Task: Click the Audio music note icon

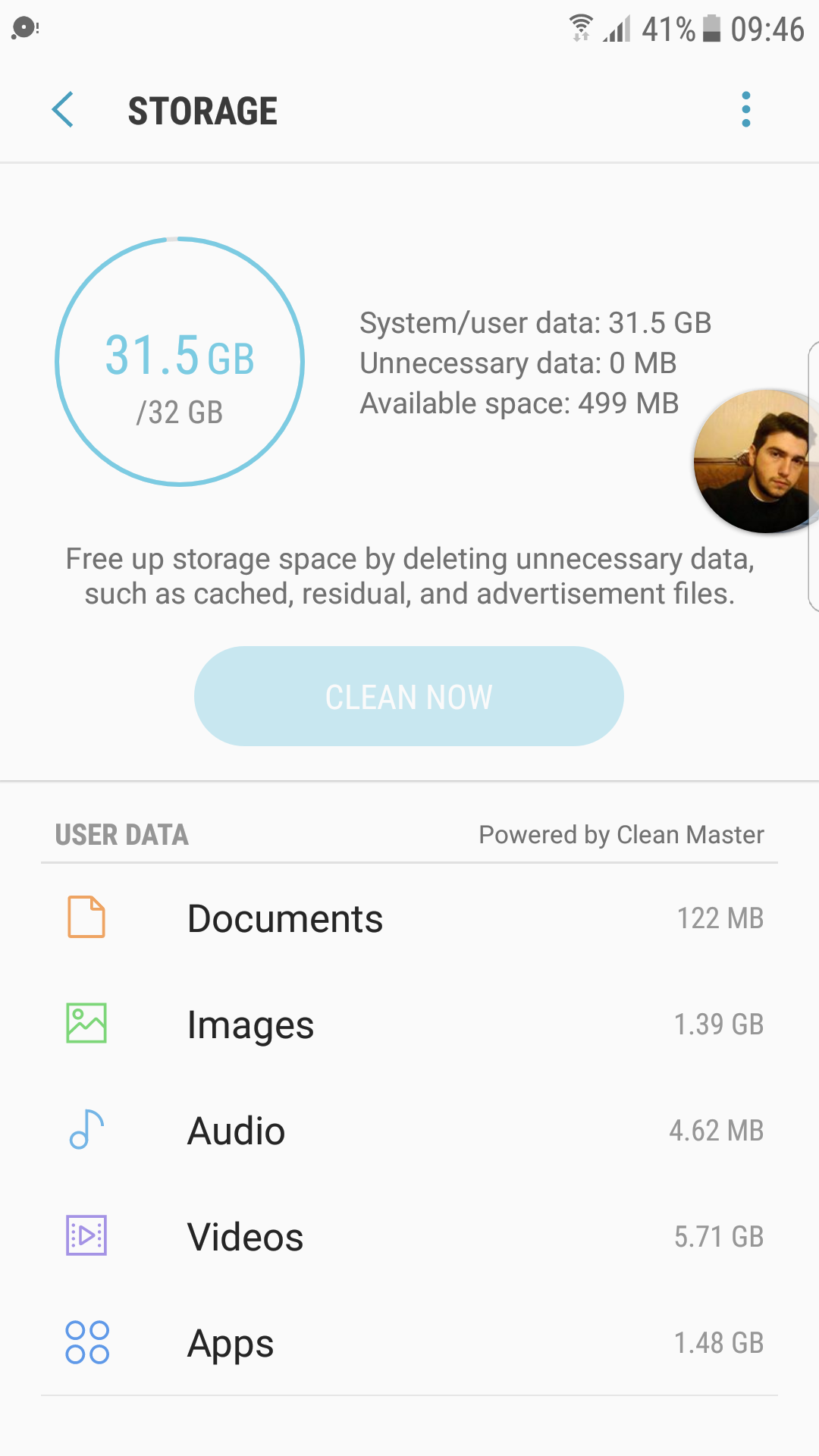Action: pyautogui.click(x=86, y=1129)
